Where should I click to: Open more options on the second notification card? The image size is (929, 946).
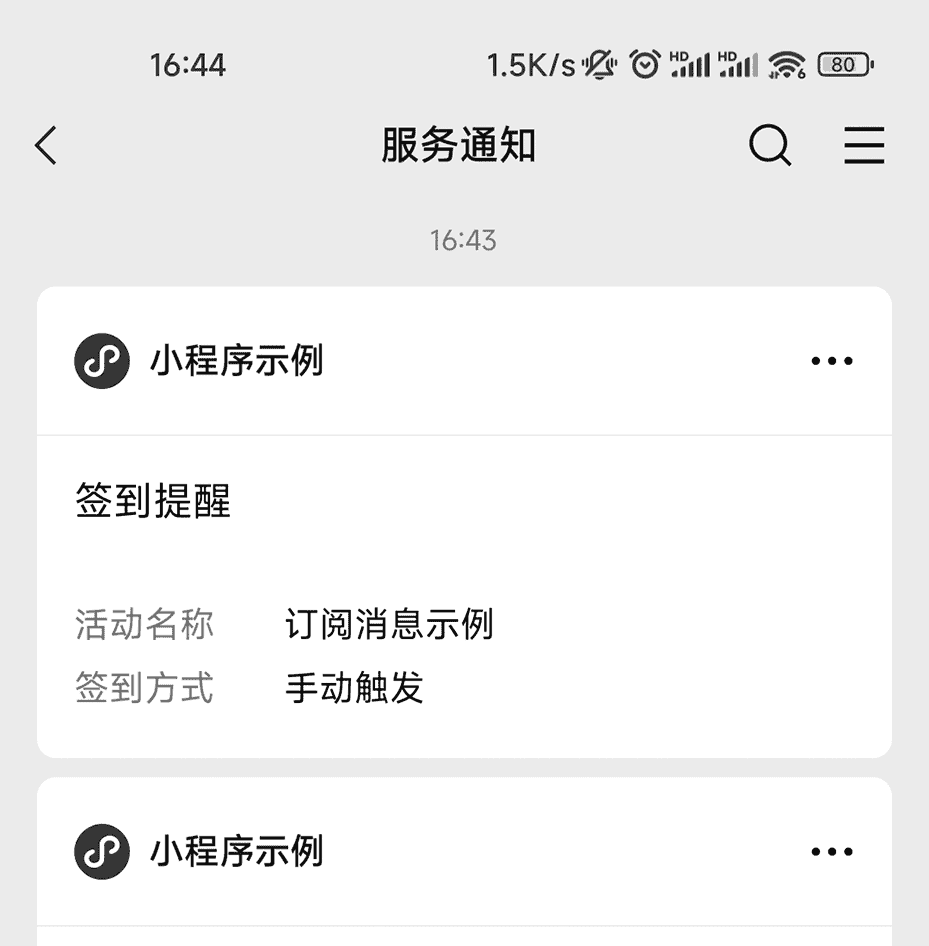pos(831,851)
